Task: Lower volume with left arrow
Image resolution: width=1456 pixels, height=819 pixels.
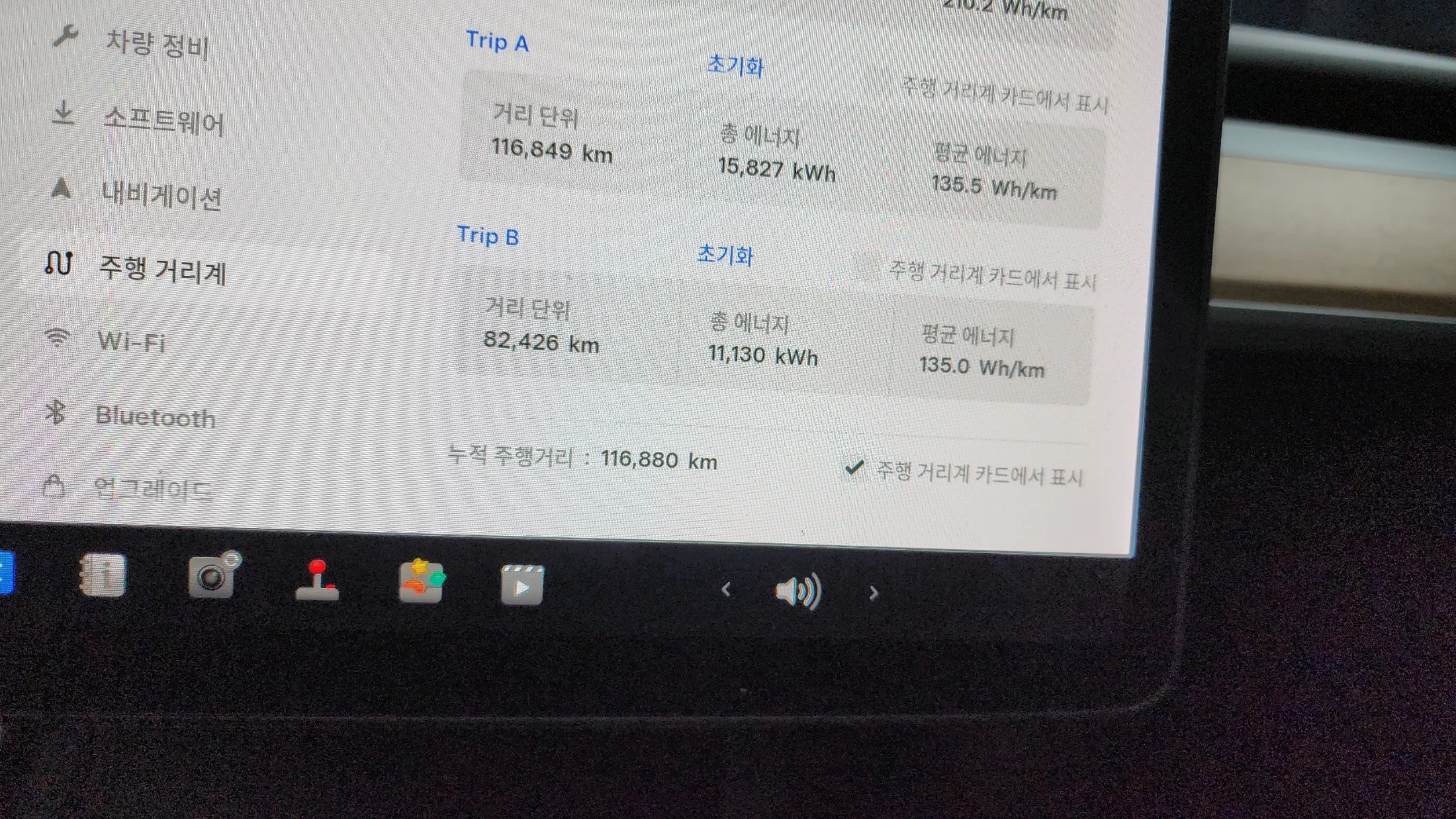Action: (x=726, y=589)
